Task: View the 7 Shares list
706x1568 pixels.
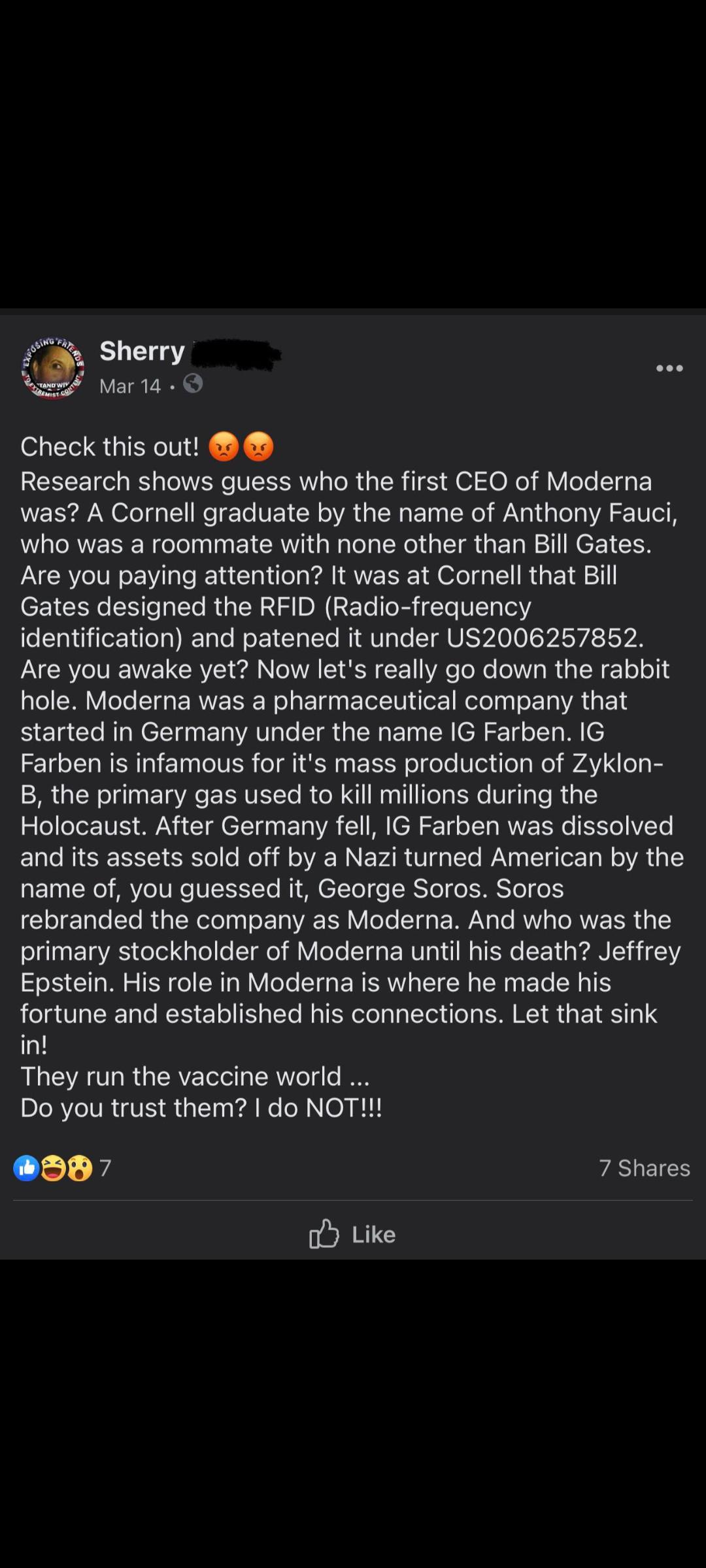Action: pos(644,1168)
